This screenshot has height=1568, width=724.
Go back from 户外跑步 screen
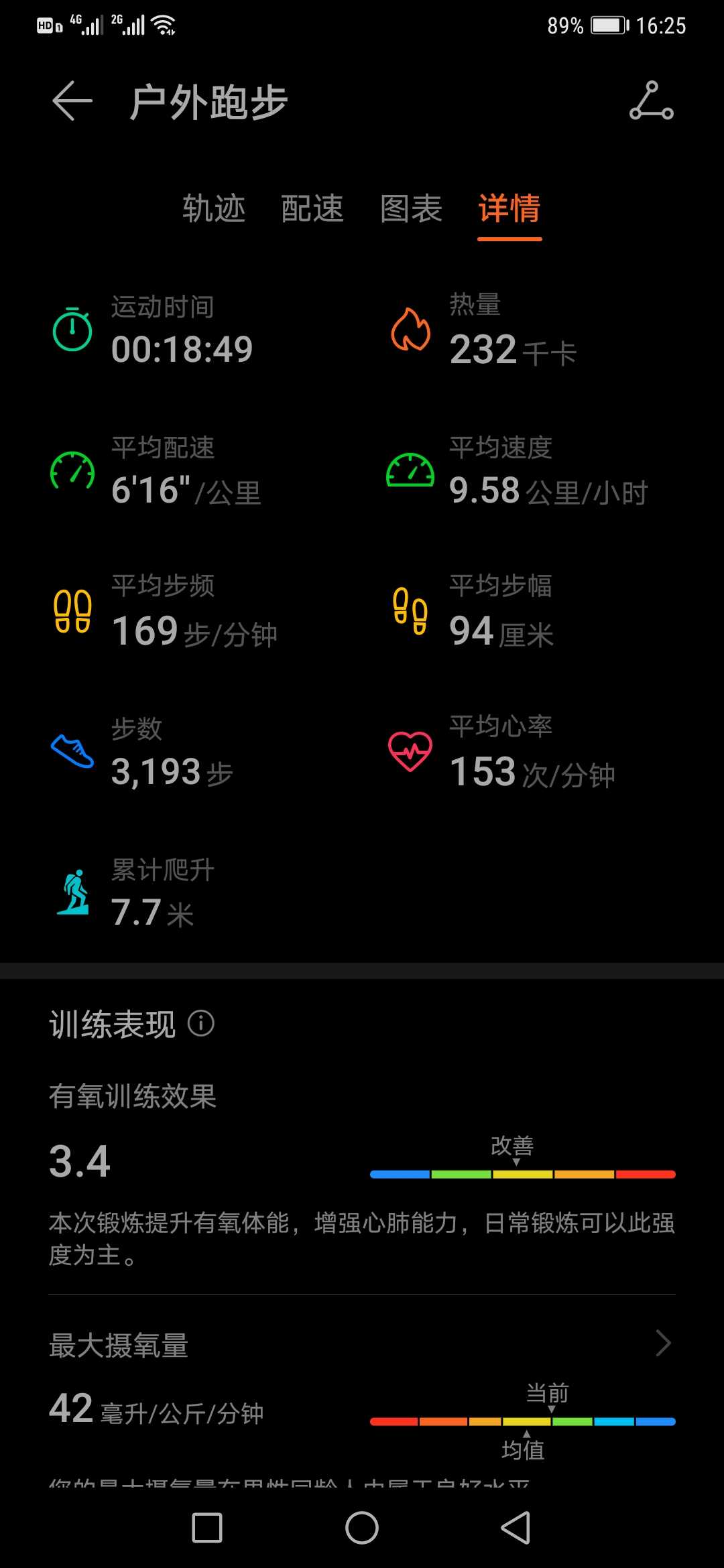point(72,102)
